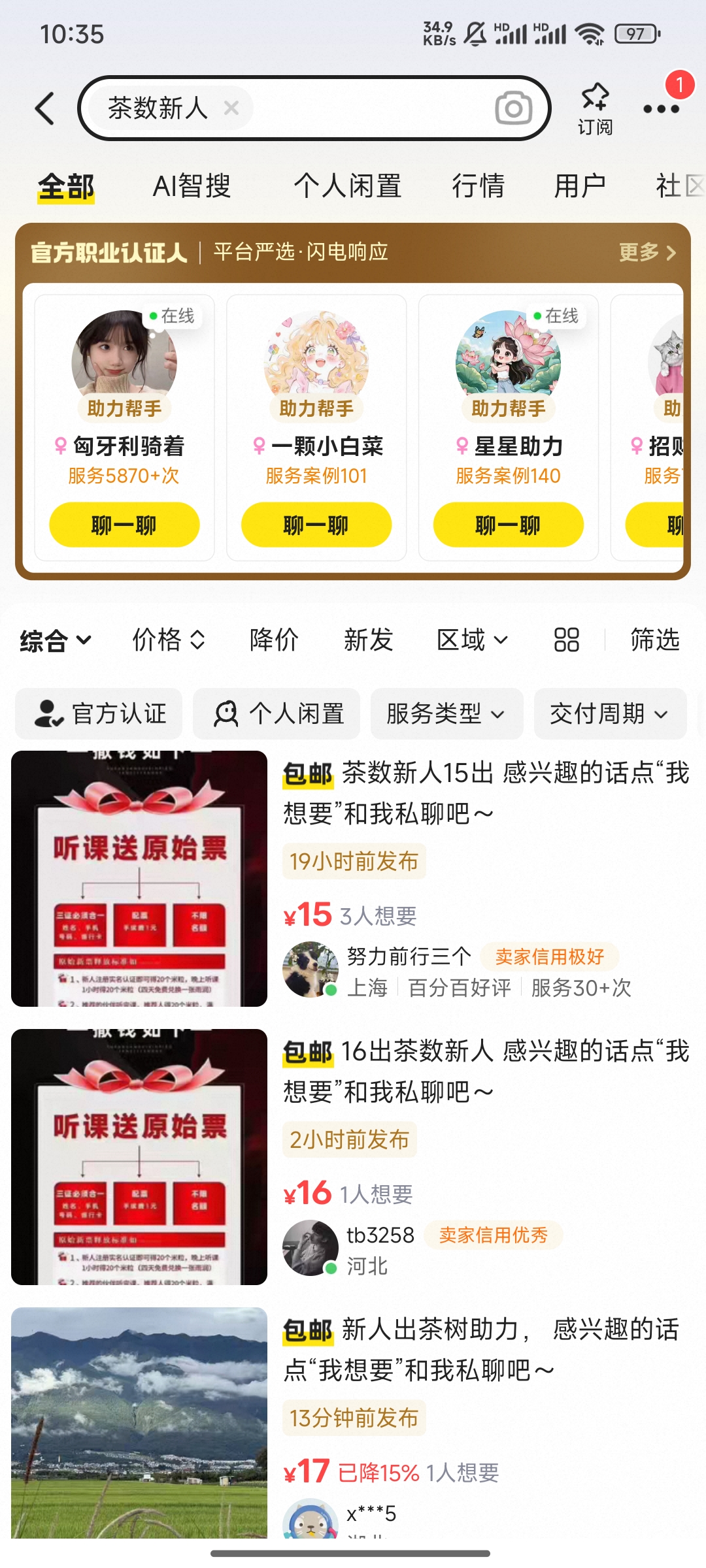Open the 用户 tab

[x=579, y=186]
